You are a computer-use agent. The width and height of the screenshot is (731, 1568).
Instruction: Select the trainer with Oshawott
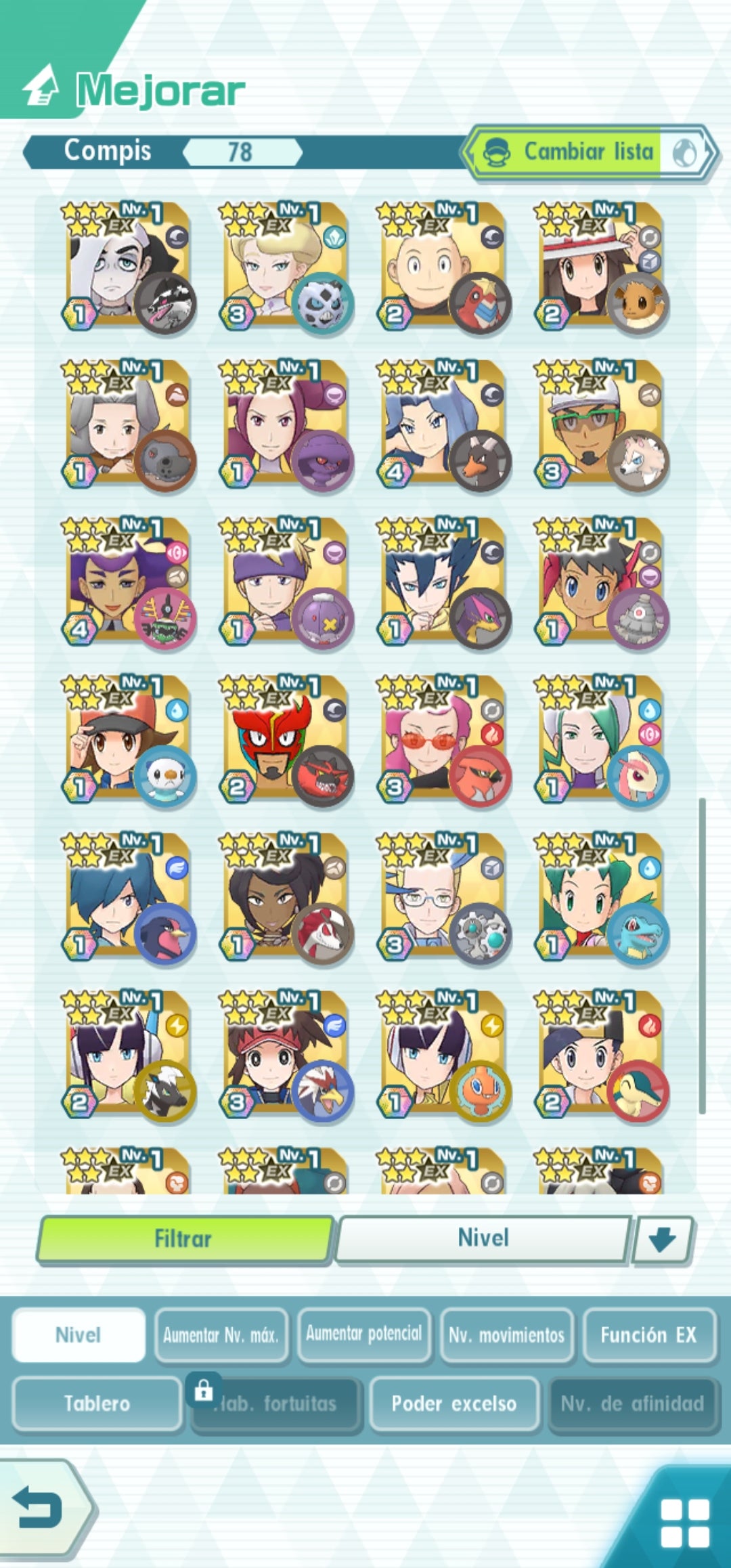pos(127,740)
